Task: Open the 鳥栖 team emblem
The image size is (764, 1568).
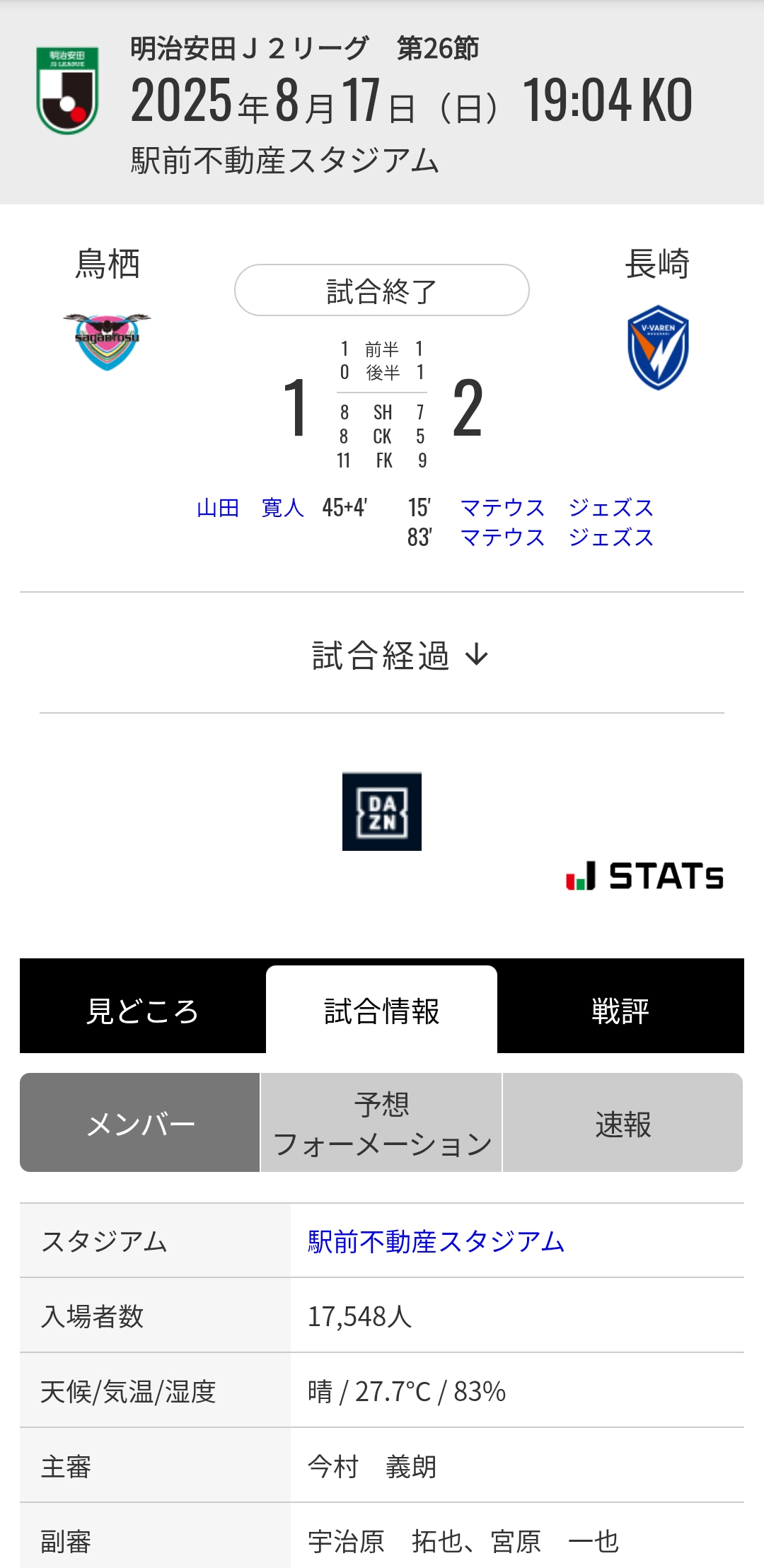Action: (107, 342)
